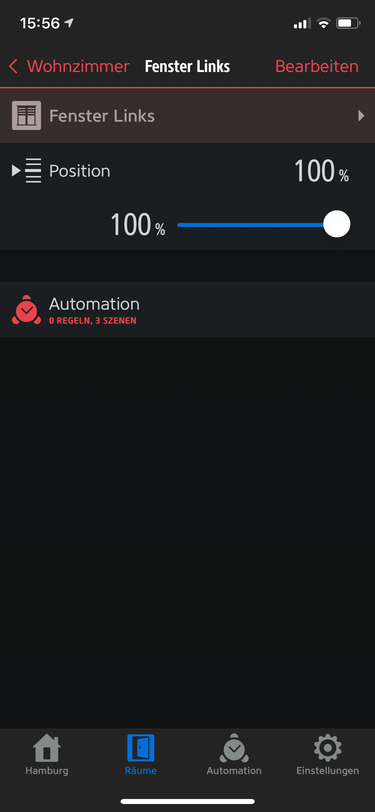Switch to the Räume tab
The image size is (375, 812).
point(140,754)
